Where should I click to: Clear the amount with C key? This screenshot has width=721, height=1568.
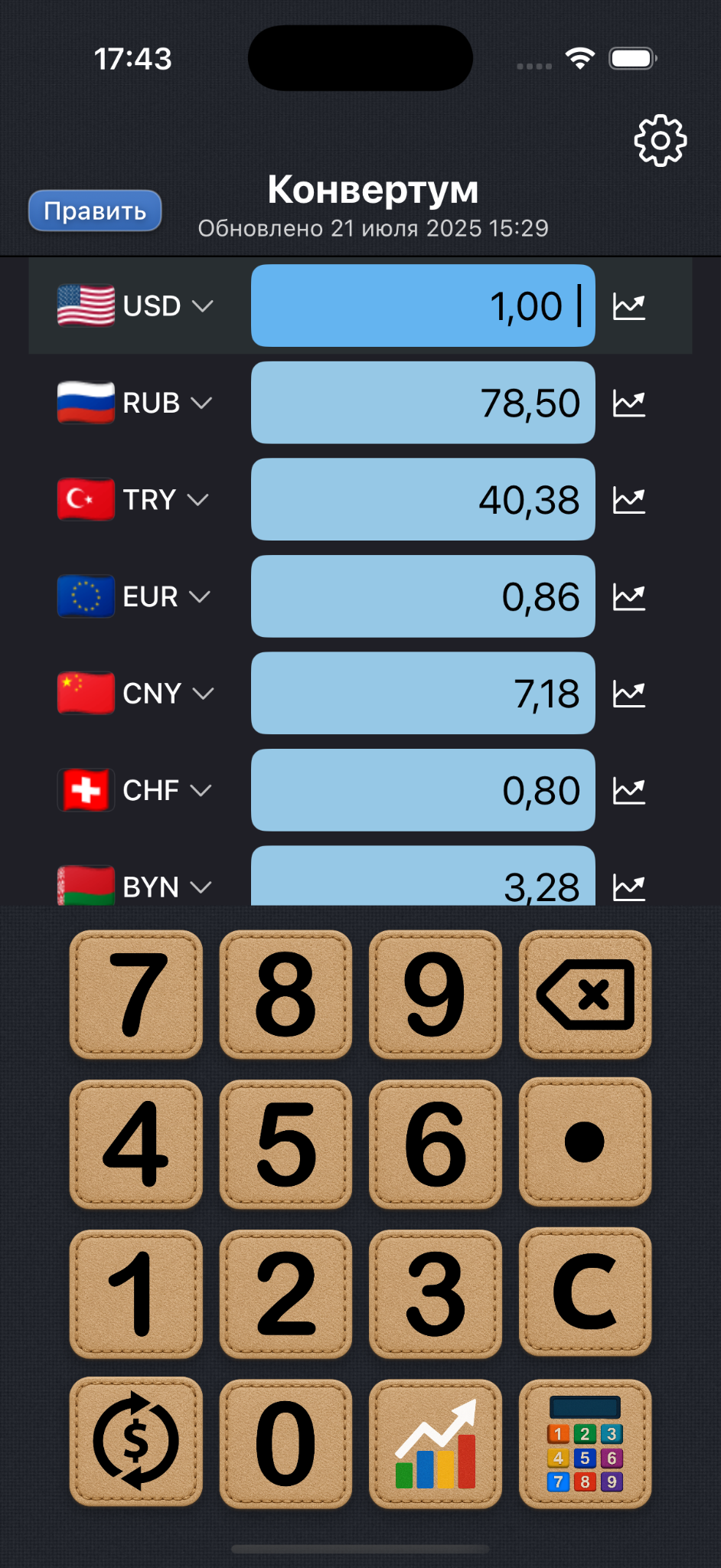585,1292
